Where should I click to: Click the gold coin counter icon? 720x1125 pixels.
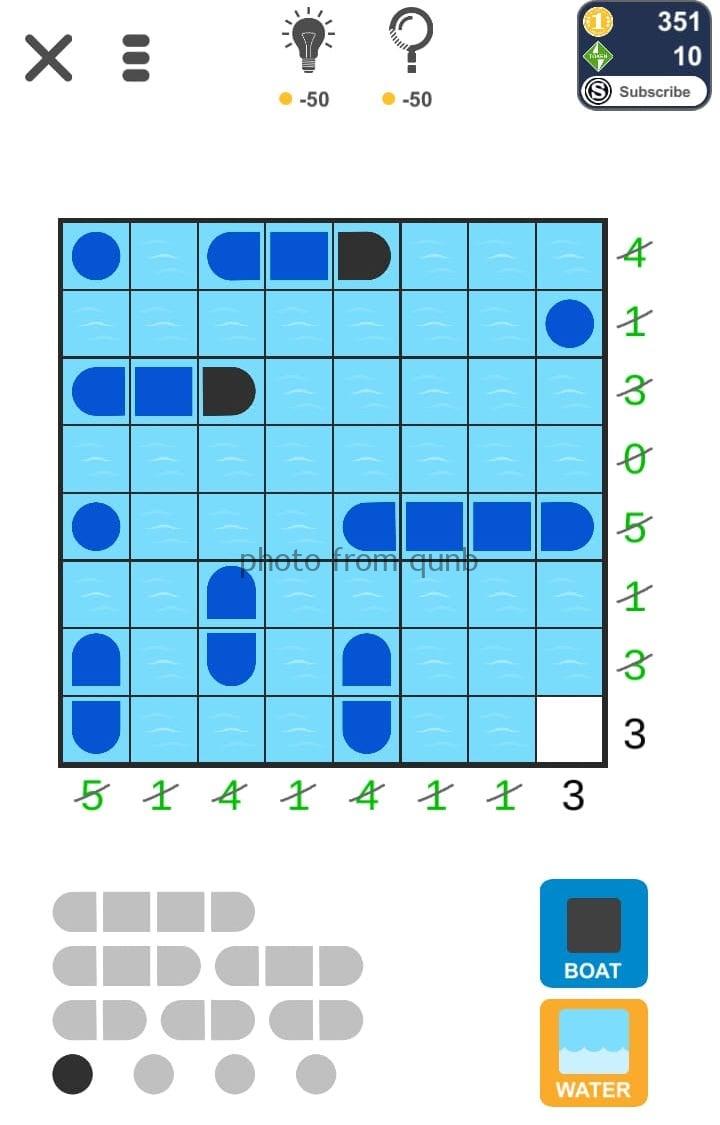597,22
